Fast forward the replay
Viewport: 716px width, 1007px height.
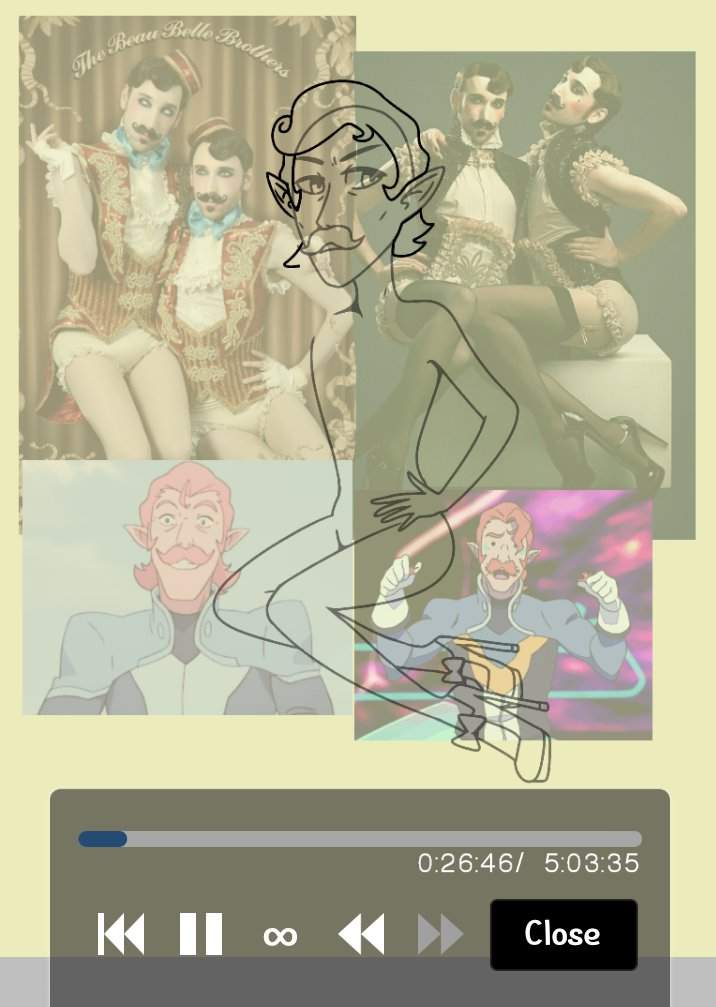point(440,934)
